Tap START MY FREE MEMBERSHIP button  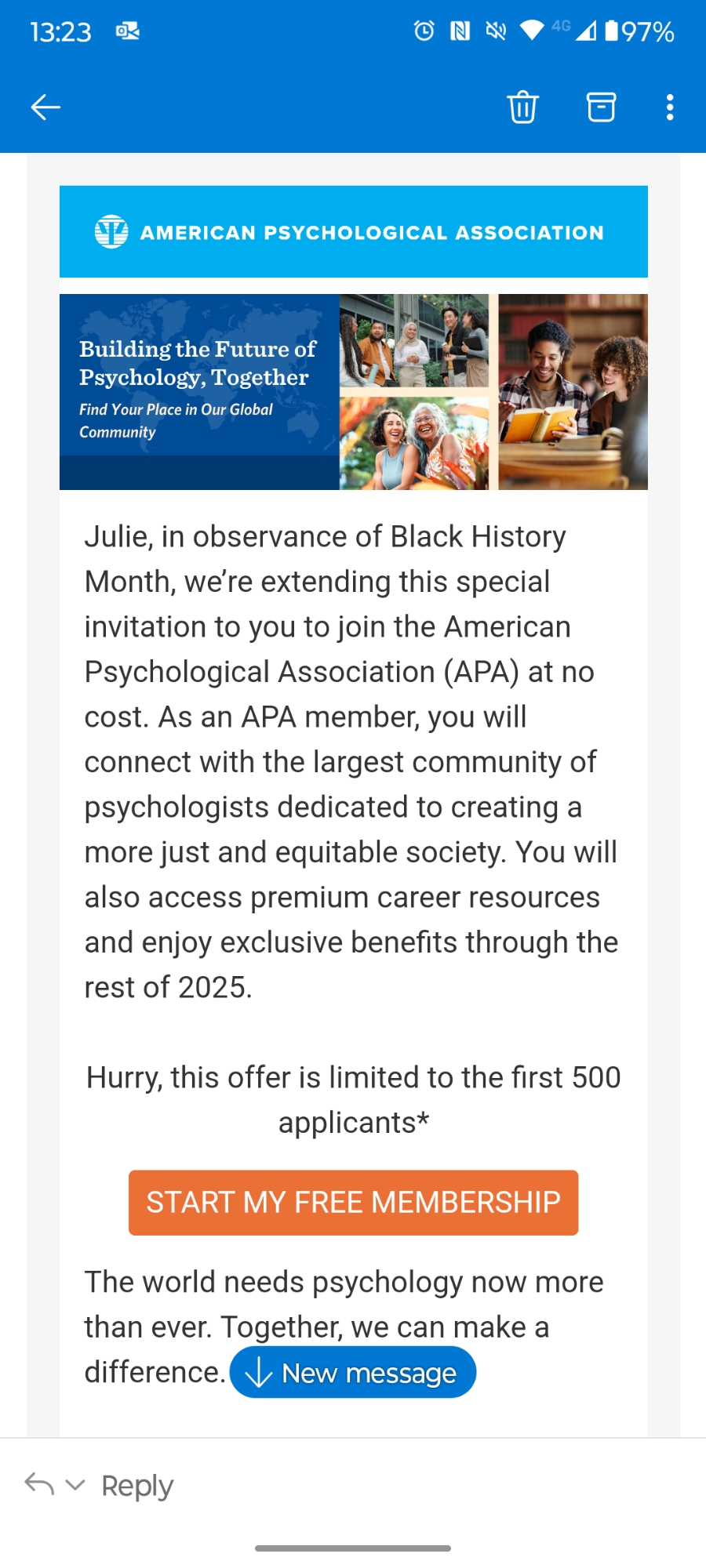click(x=353, y=1203)
